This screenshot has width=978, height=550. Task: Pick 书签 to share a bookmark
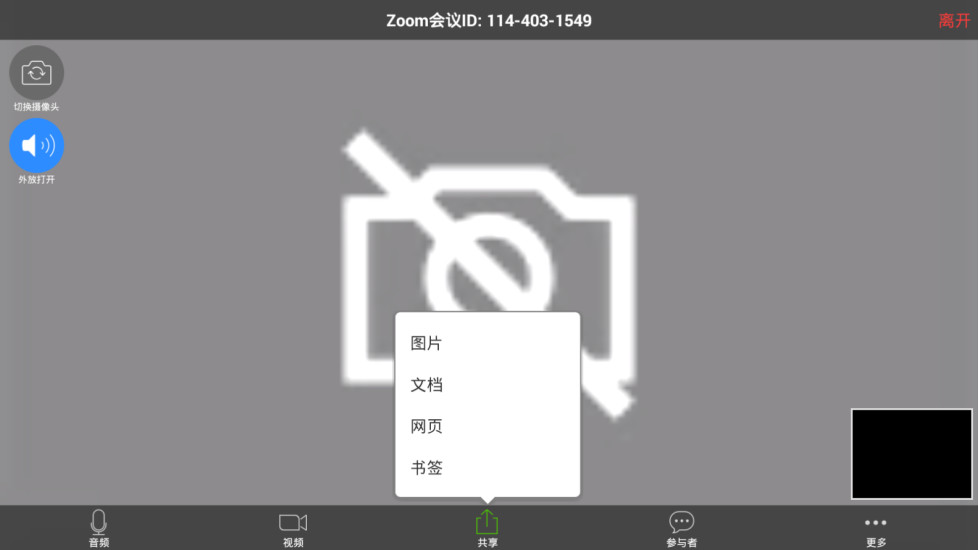[x=427, y=467]
